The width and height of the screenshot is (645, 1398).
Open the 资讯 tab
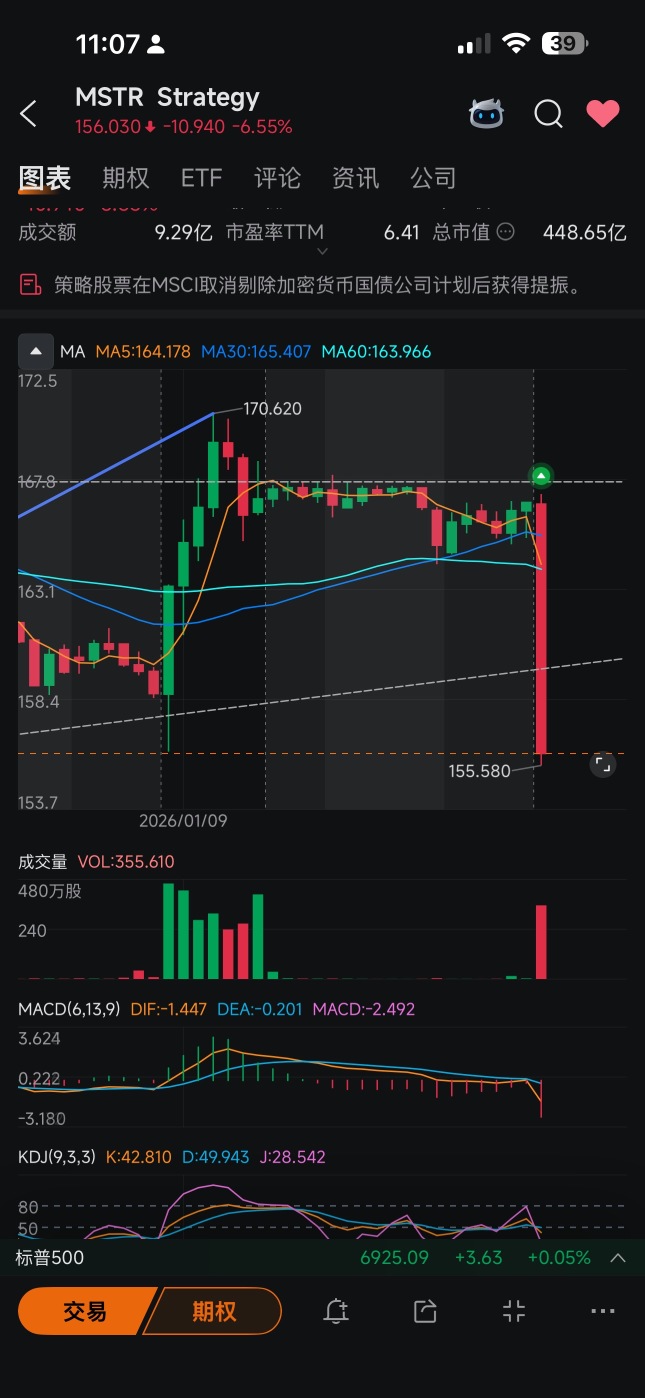[355, 178]
